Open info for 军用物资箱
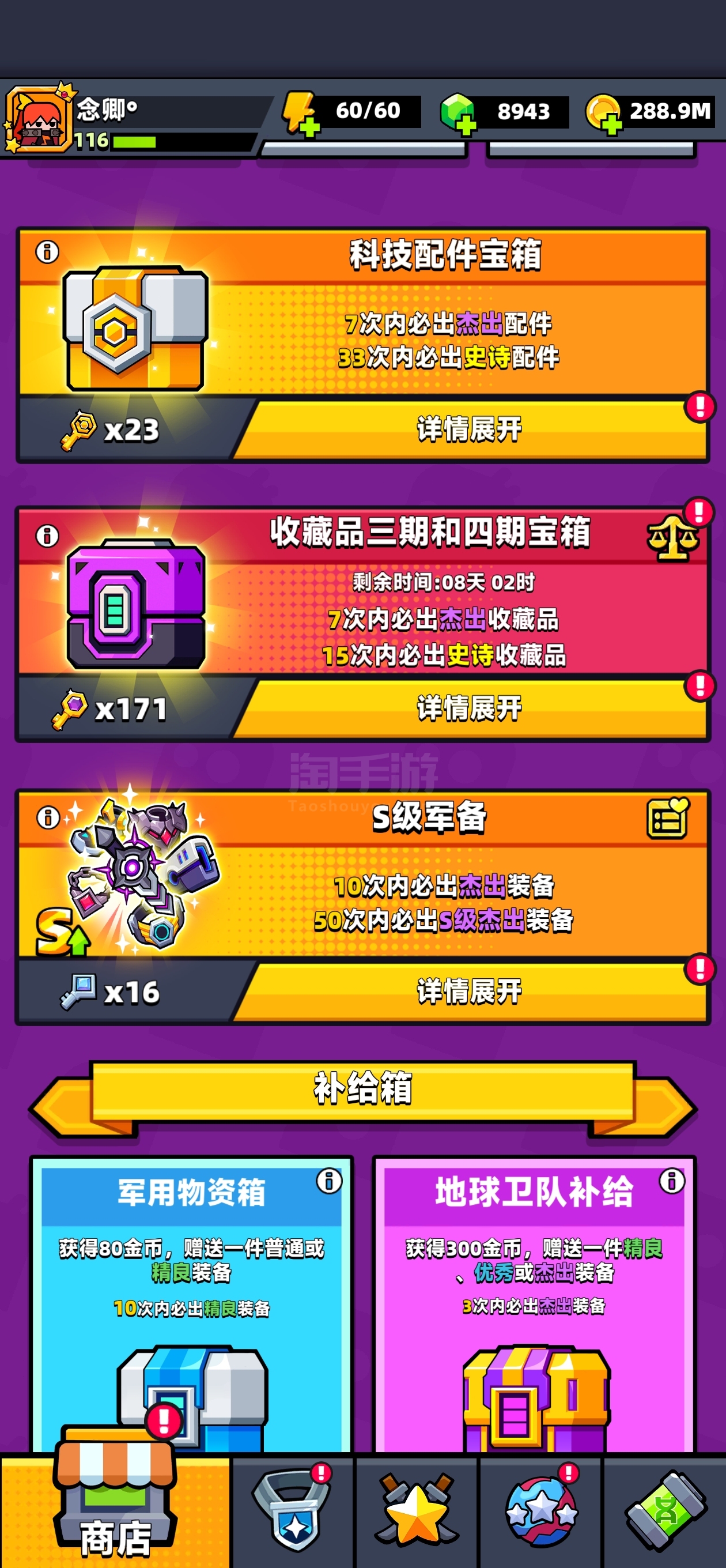The width and height of the screenshot is (726, 1568). point(329,1181)
